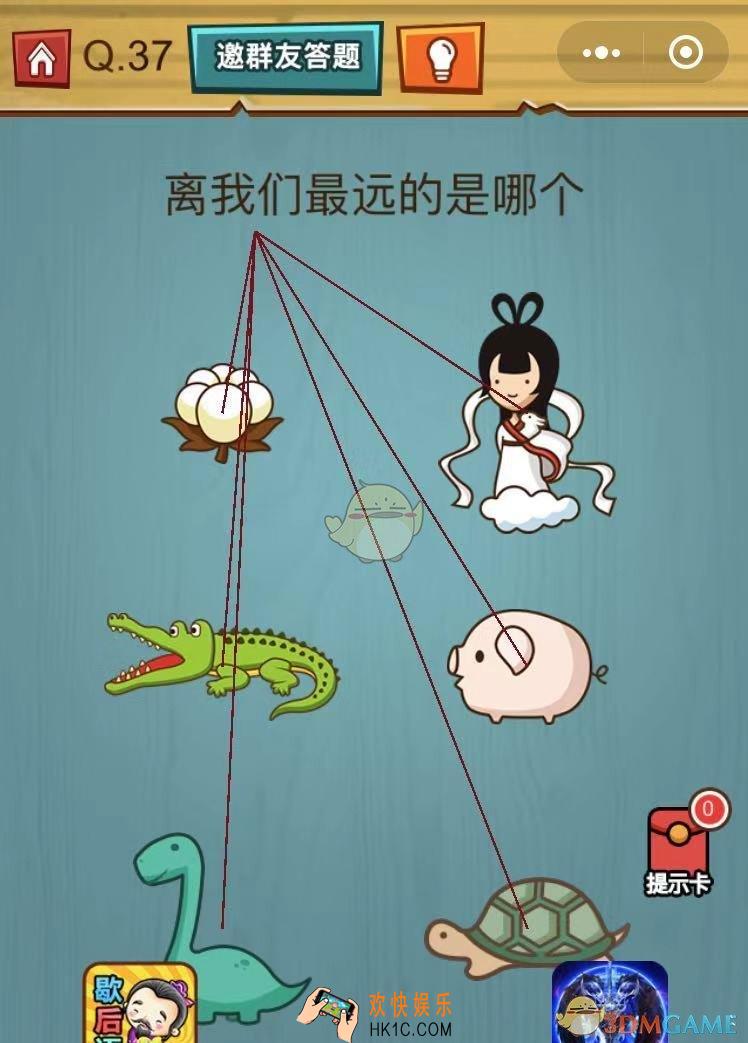Close the mini program via the circle icon
748x1043 pixels.
[x=685, y=54]
